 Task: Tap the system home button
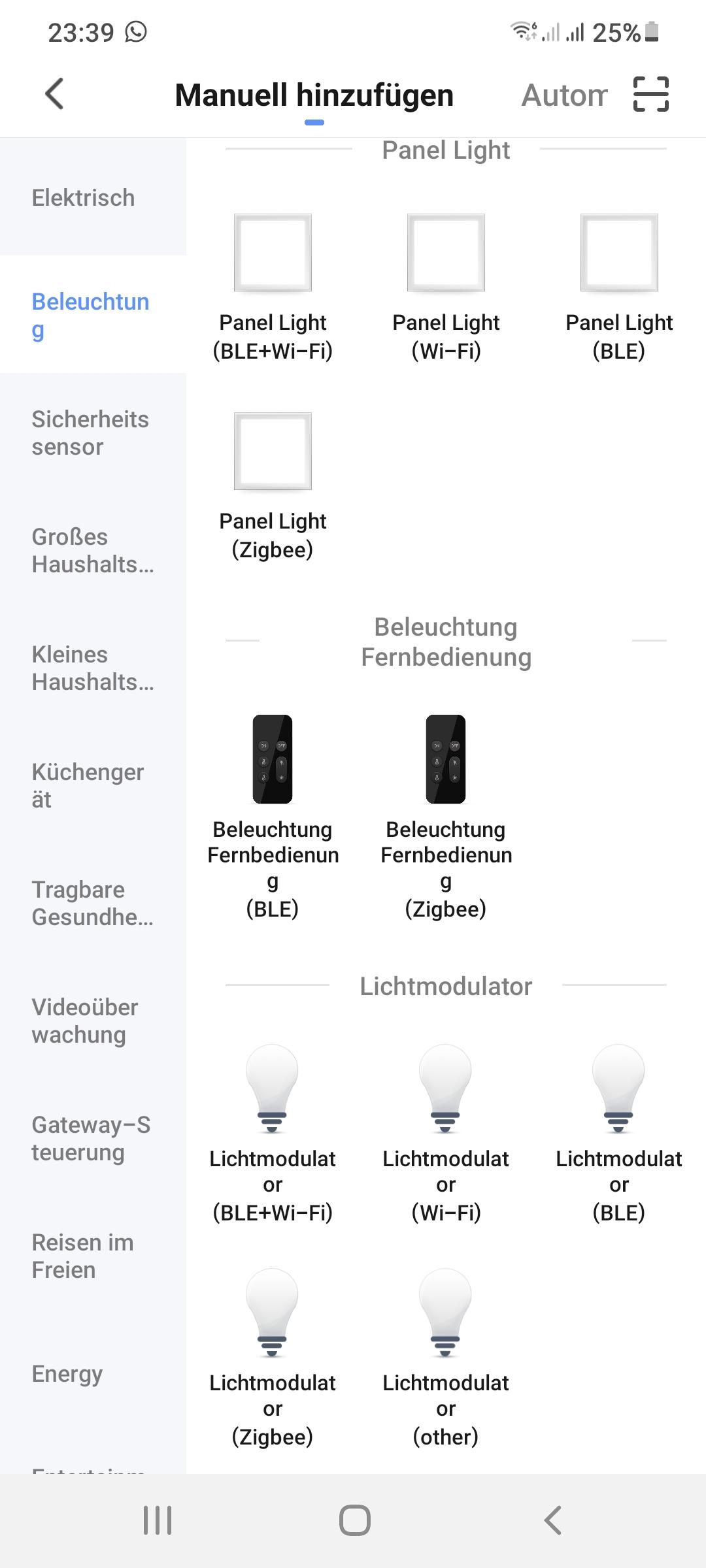pyautogui.click(x=354, y=1520)
